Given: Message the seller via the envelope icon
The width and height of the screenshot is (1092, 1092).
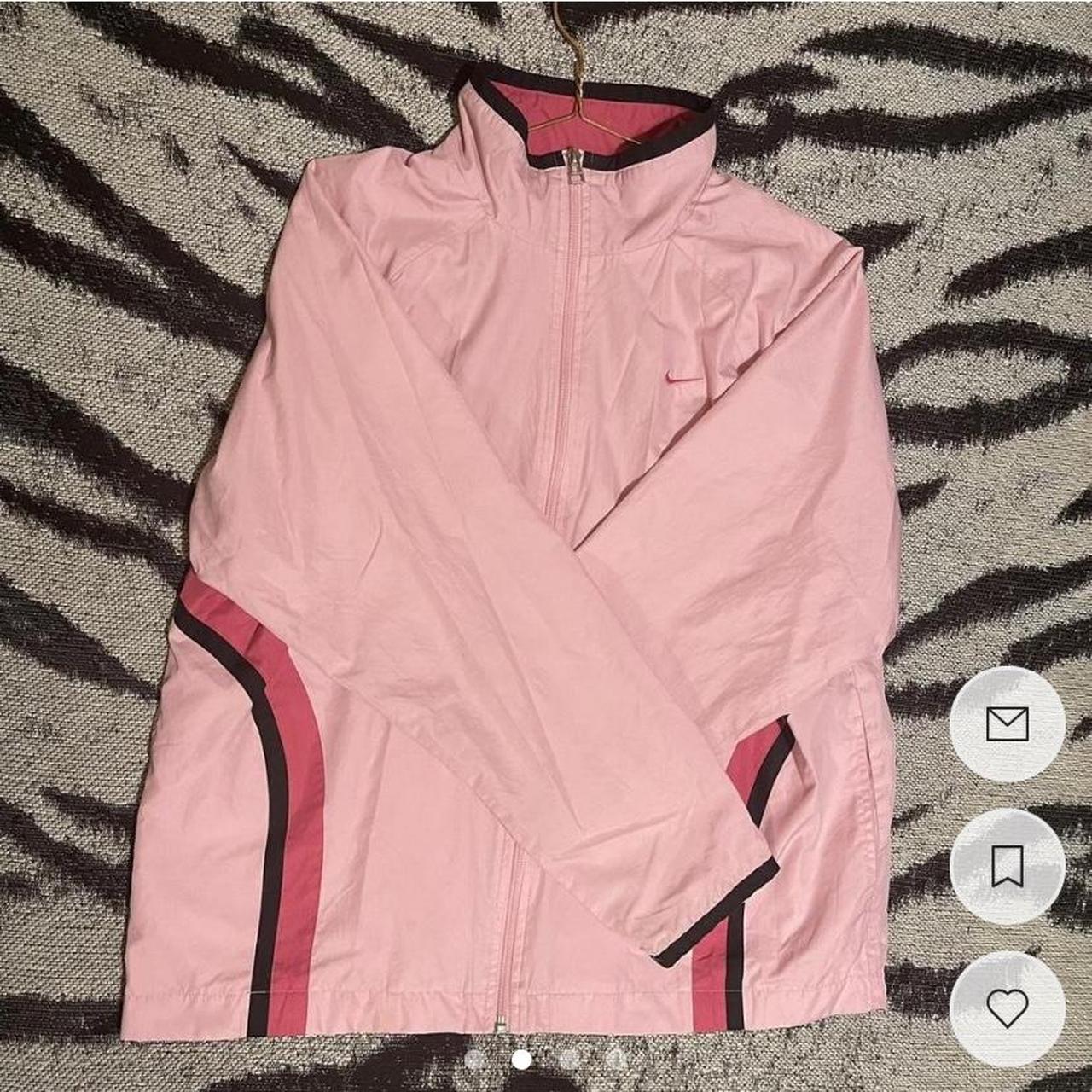Looking at the screenshot, I should tap(1007, 724).
